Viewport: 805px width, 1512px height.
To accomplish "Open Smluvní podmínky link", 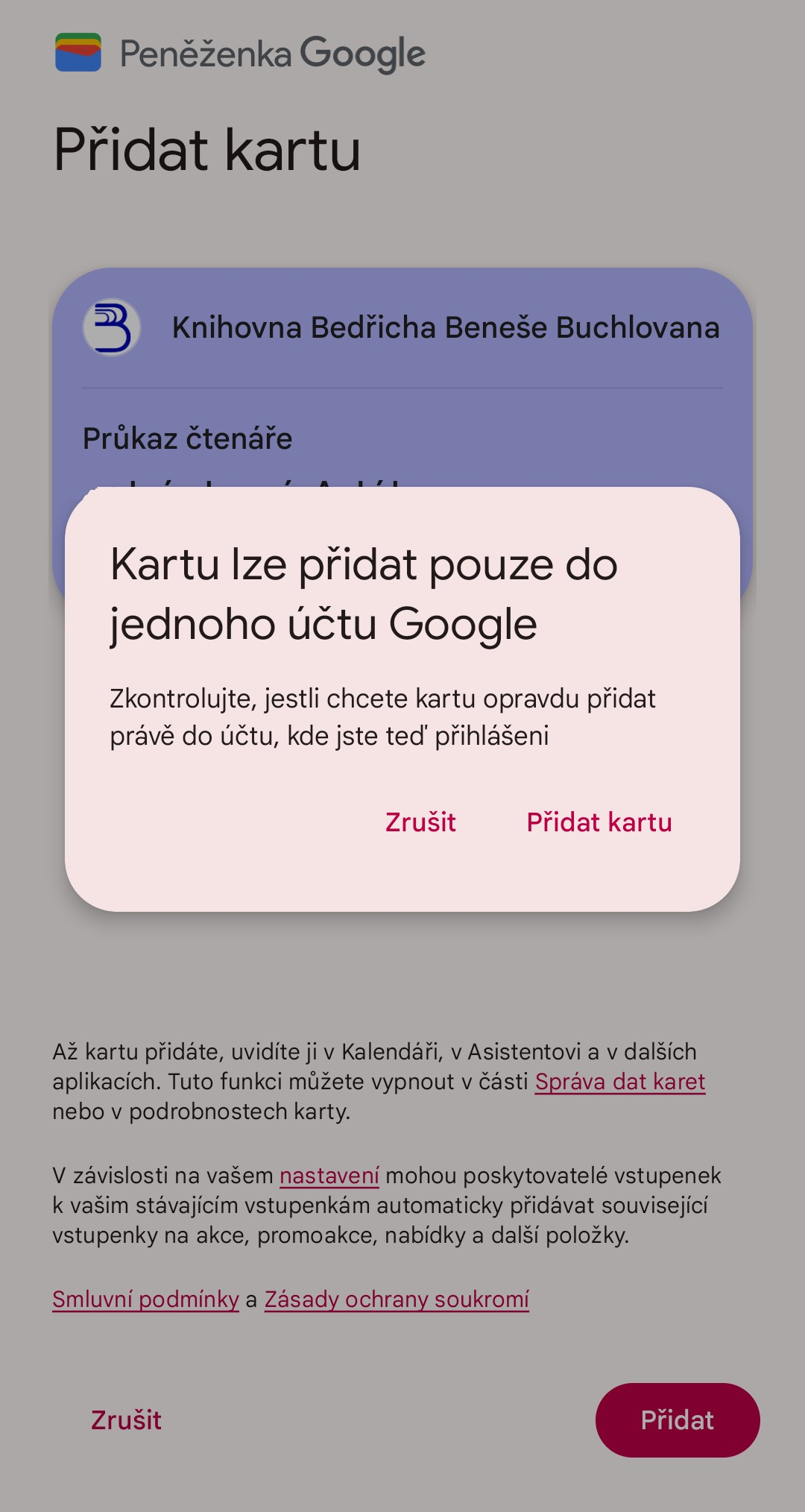I will coord(145,1299).
